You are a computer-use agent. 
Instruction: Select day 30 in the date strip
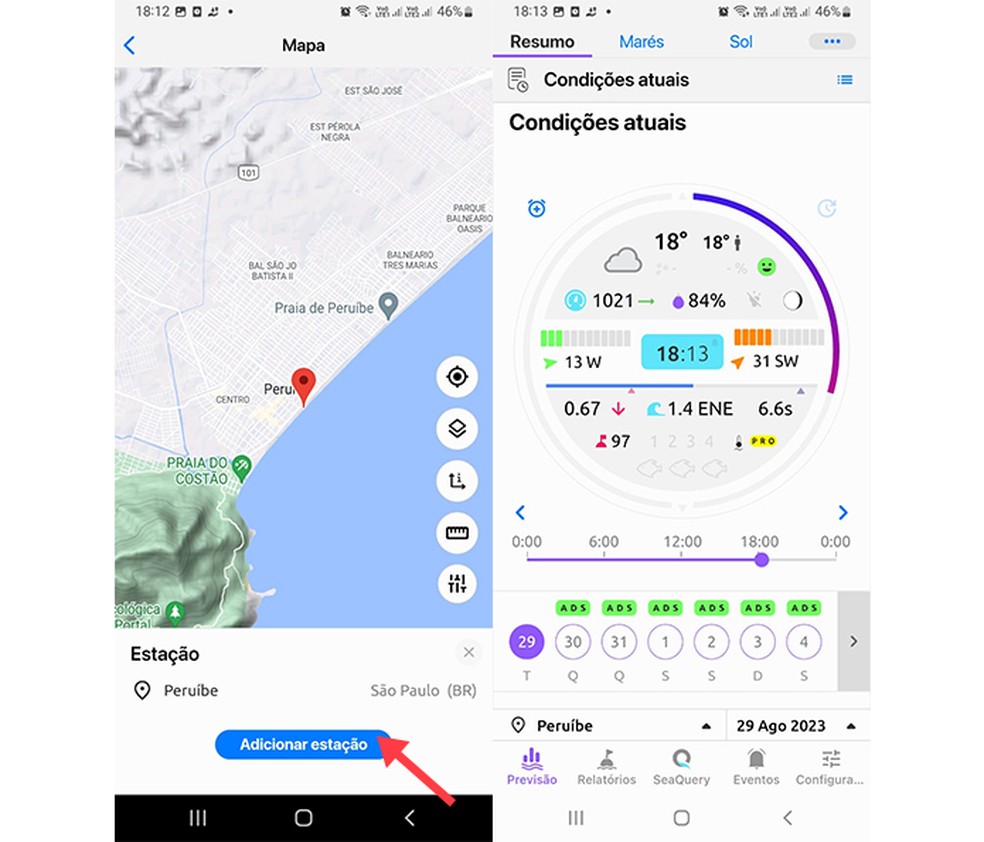pos(573,642)
